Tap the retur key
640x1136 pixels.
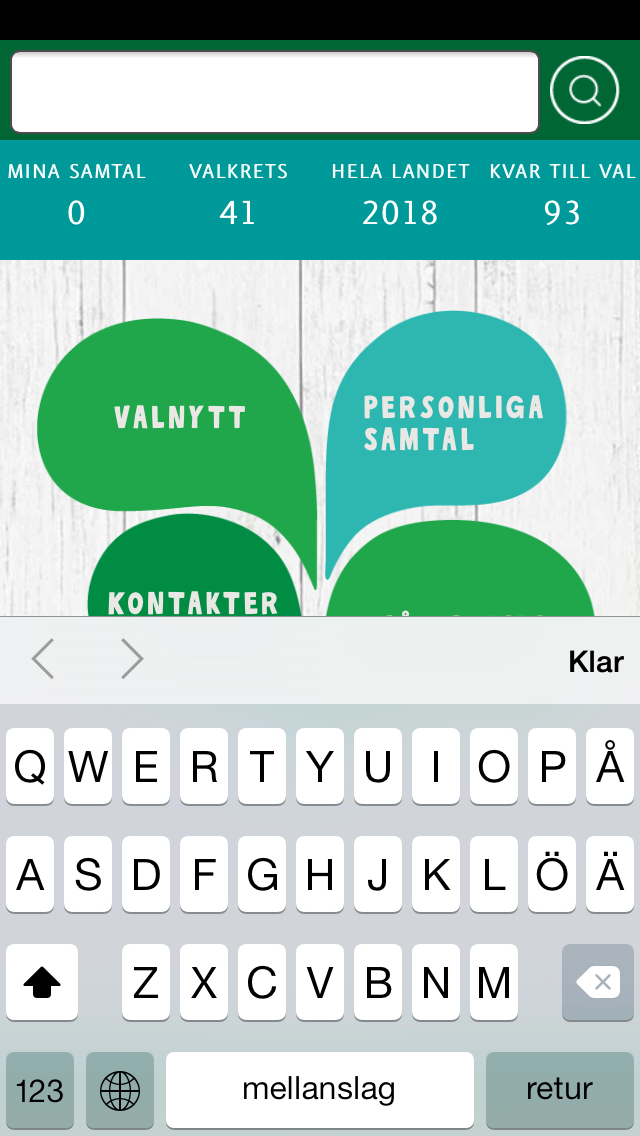coord(560,1089)
